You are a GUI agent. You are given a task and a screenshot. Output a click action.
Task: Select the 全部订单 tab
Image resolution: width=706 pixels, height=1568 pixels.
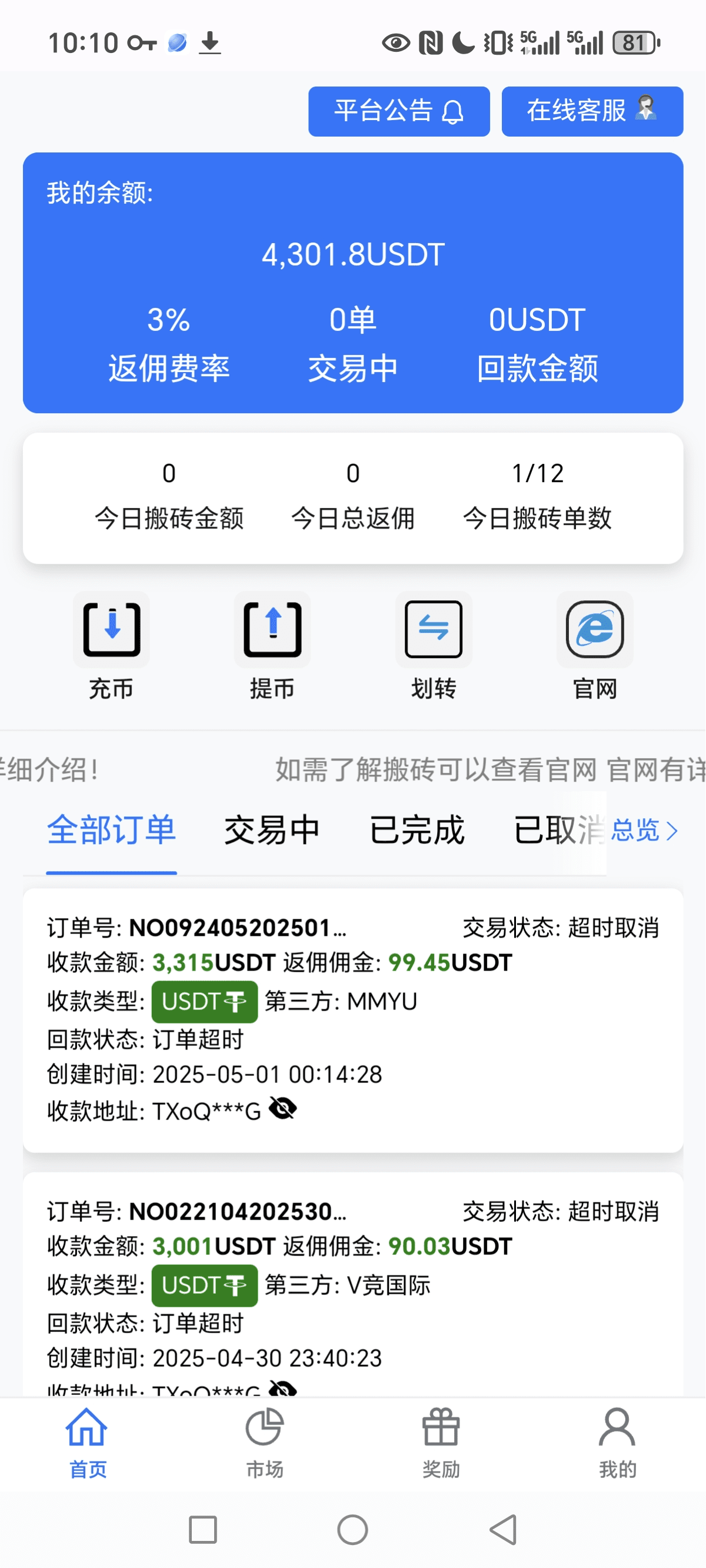coord(111,830)
